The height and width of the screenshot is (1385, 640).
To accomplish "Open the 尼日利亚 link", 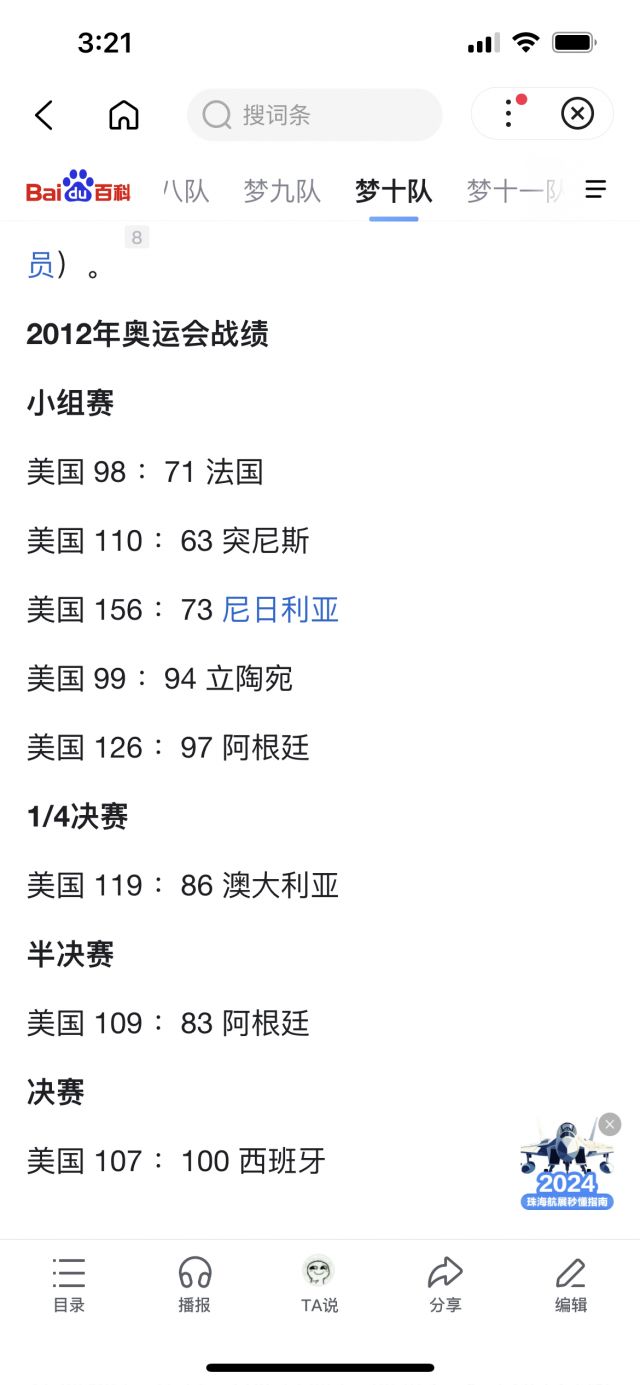I will tap(281, 609).
